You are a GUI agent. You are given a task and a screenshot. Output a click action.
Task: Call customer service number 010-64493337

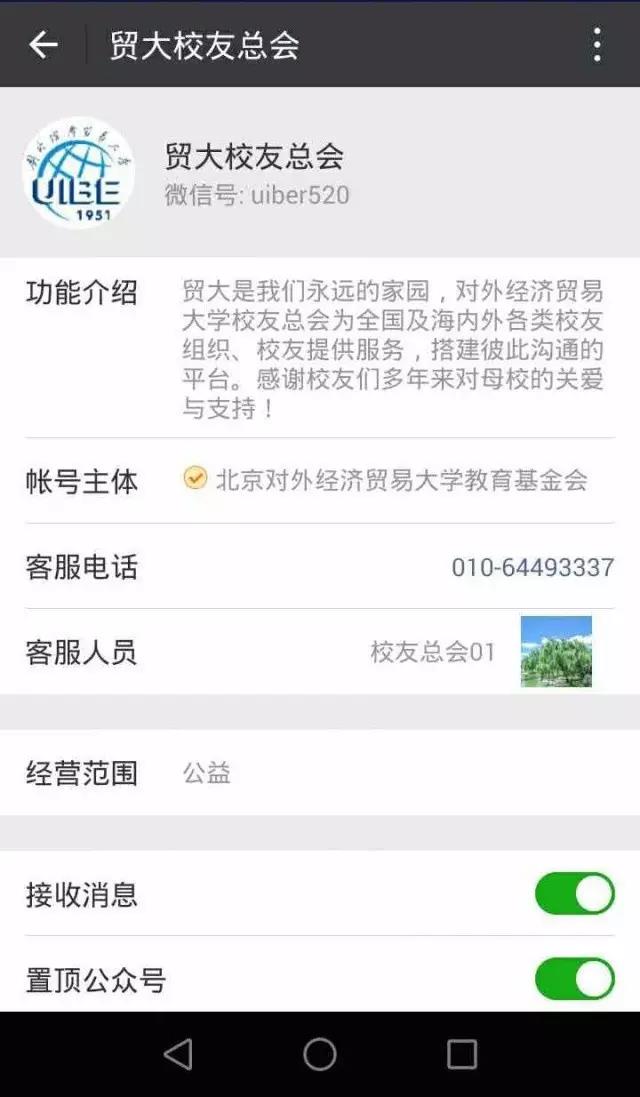tap(532, 568)
